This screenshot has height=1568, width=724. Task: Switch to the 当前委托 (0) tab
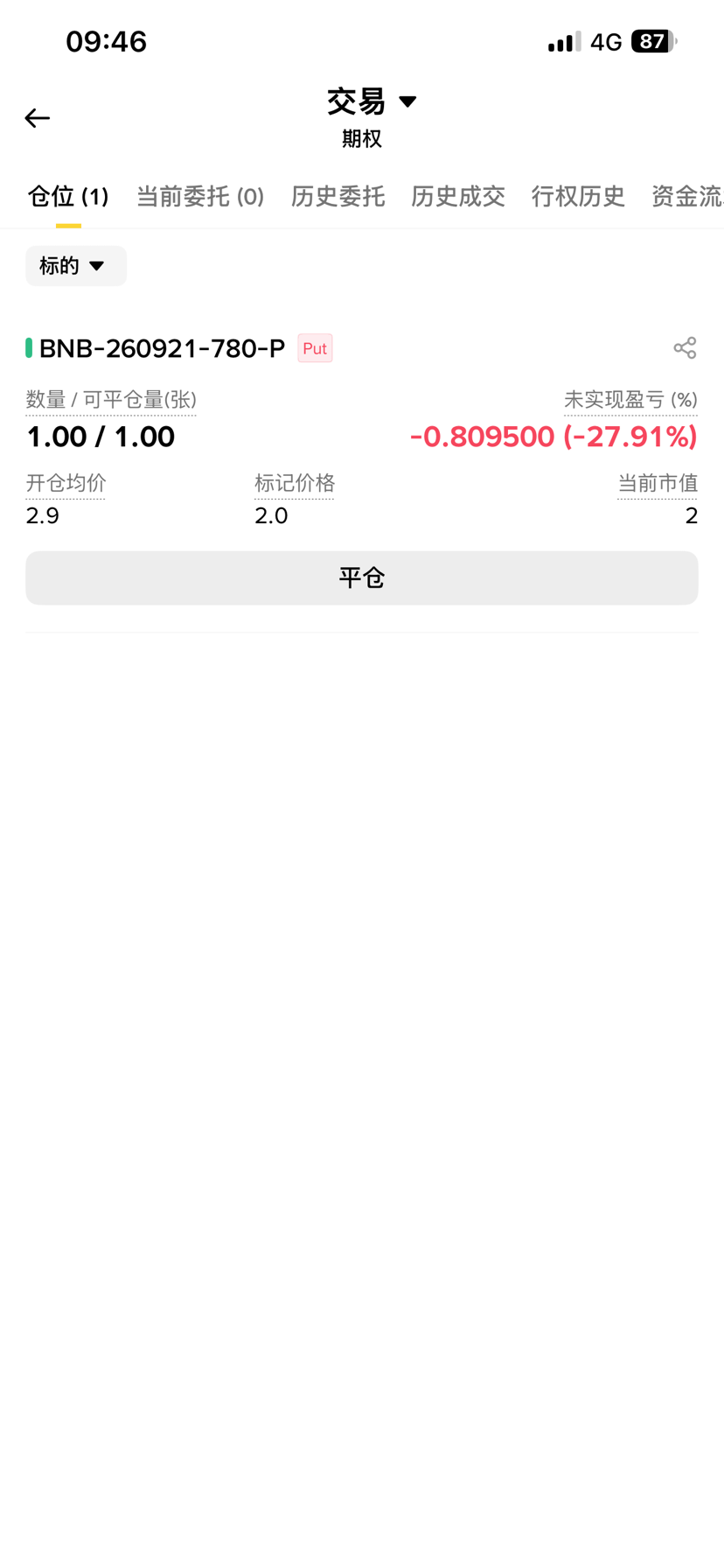point(200,197)
